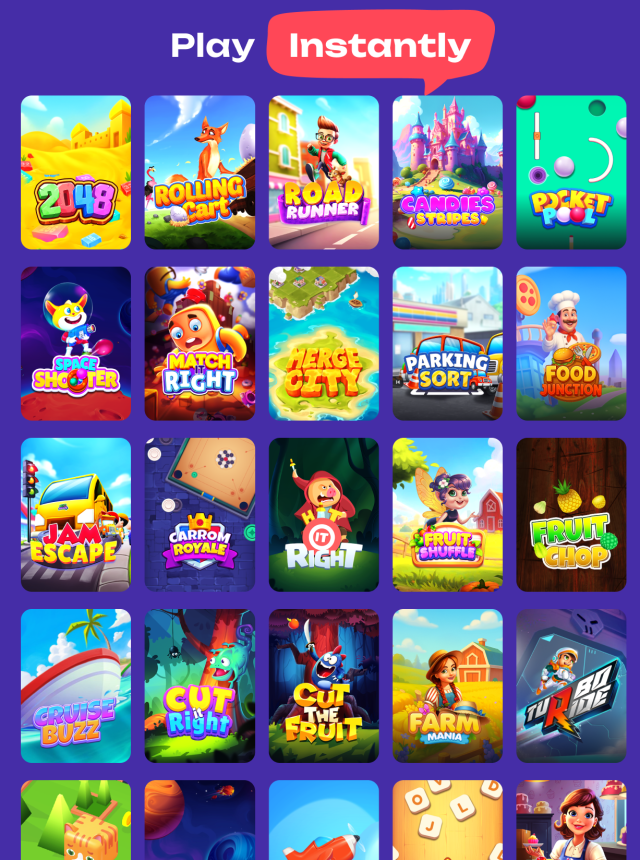The height and width of the screenshot is (860, 640).
Task: Play the Merge City game
Action: (324, 343)
